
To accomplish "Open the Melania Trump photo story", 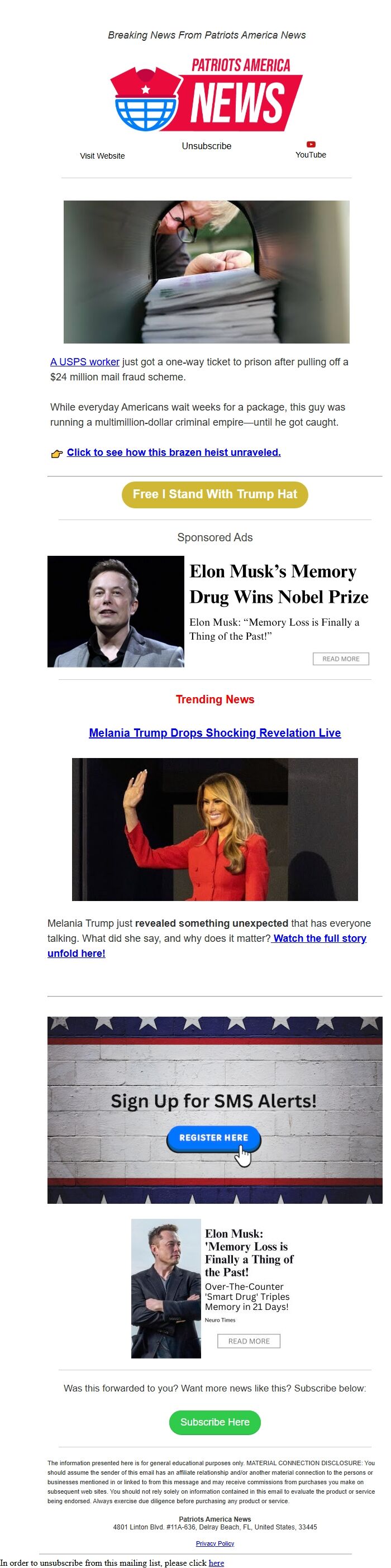I will 214,829.
